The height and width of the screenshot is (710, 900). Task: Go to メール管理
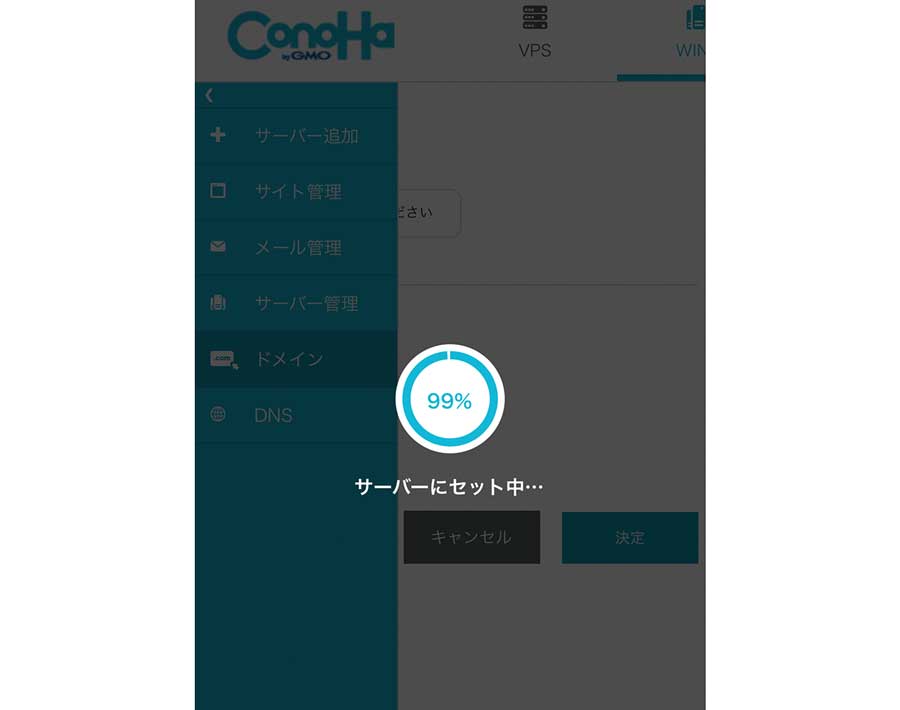coord(297,248)
